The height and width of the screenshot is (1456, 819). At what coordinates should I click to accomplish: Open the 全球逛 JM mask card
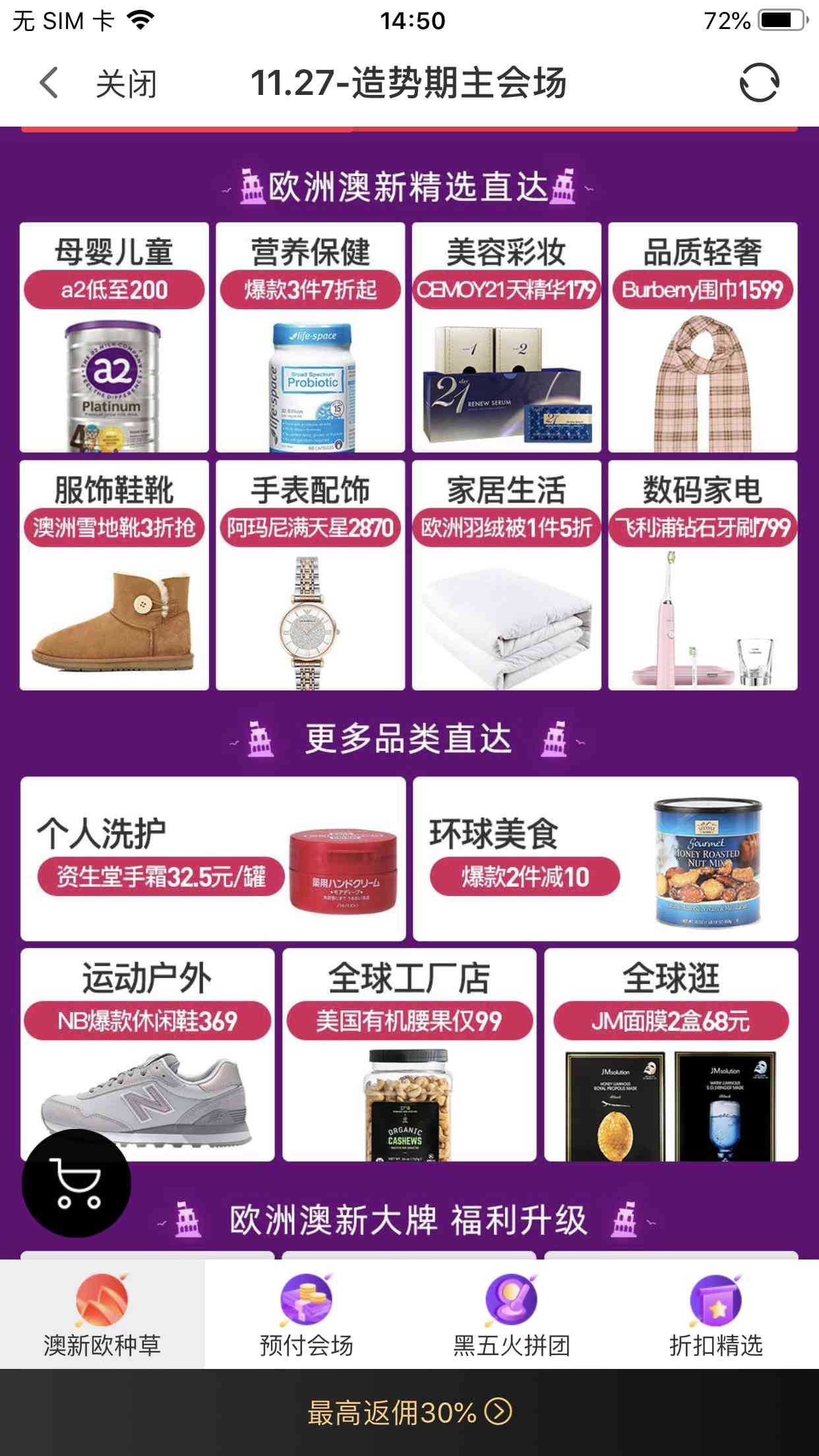point(671,1055)
